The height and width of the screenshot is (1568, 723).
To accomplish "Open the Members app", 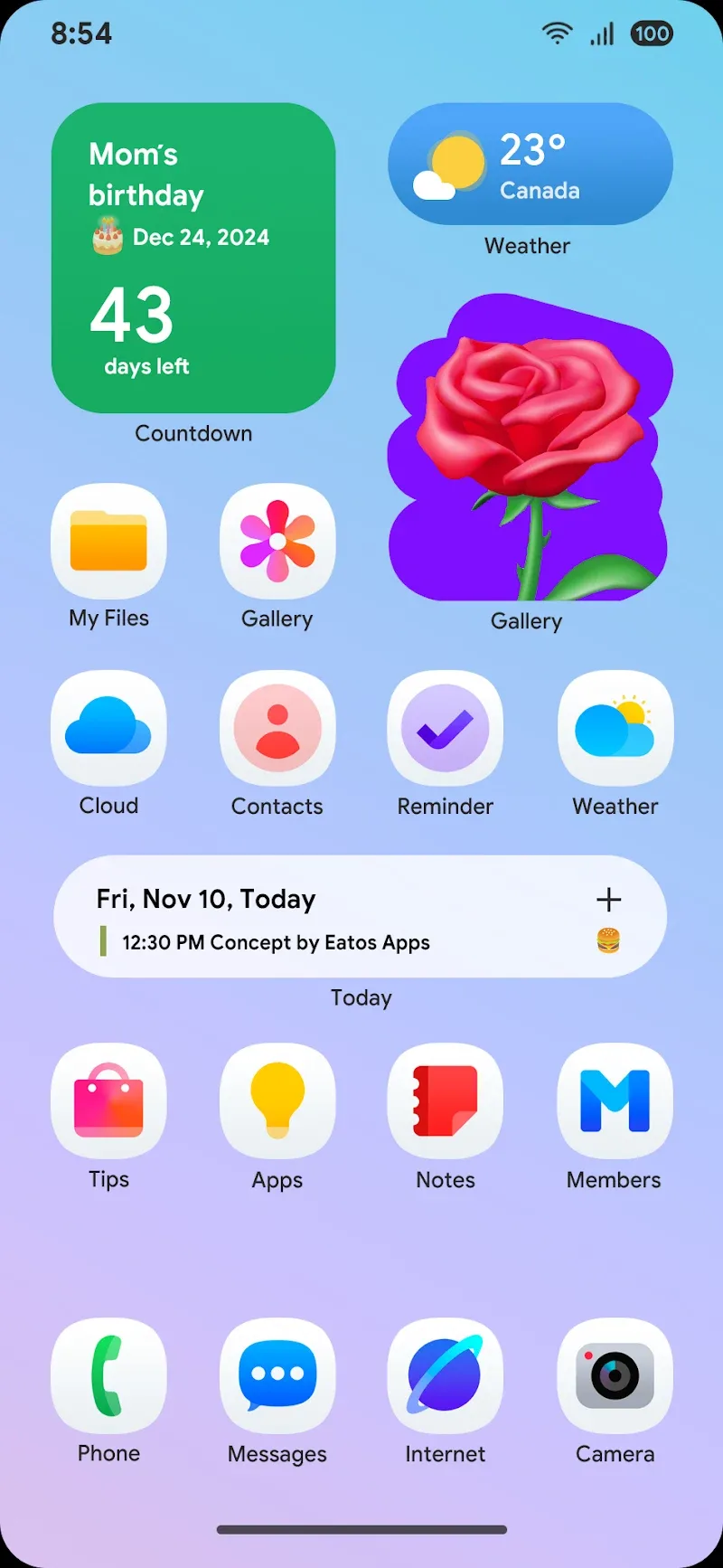I will [615, 1101].
